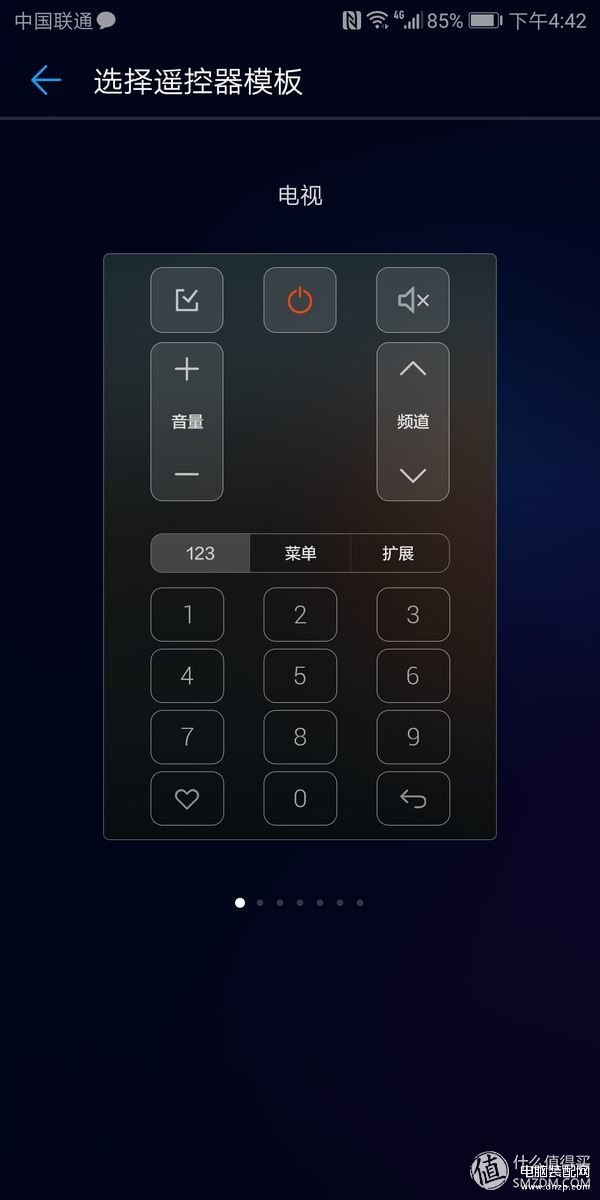Tap number key 9

tap(413, 737)
